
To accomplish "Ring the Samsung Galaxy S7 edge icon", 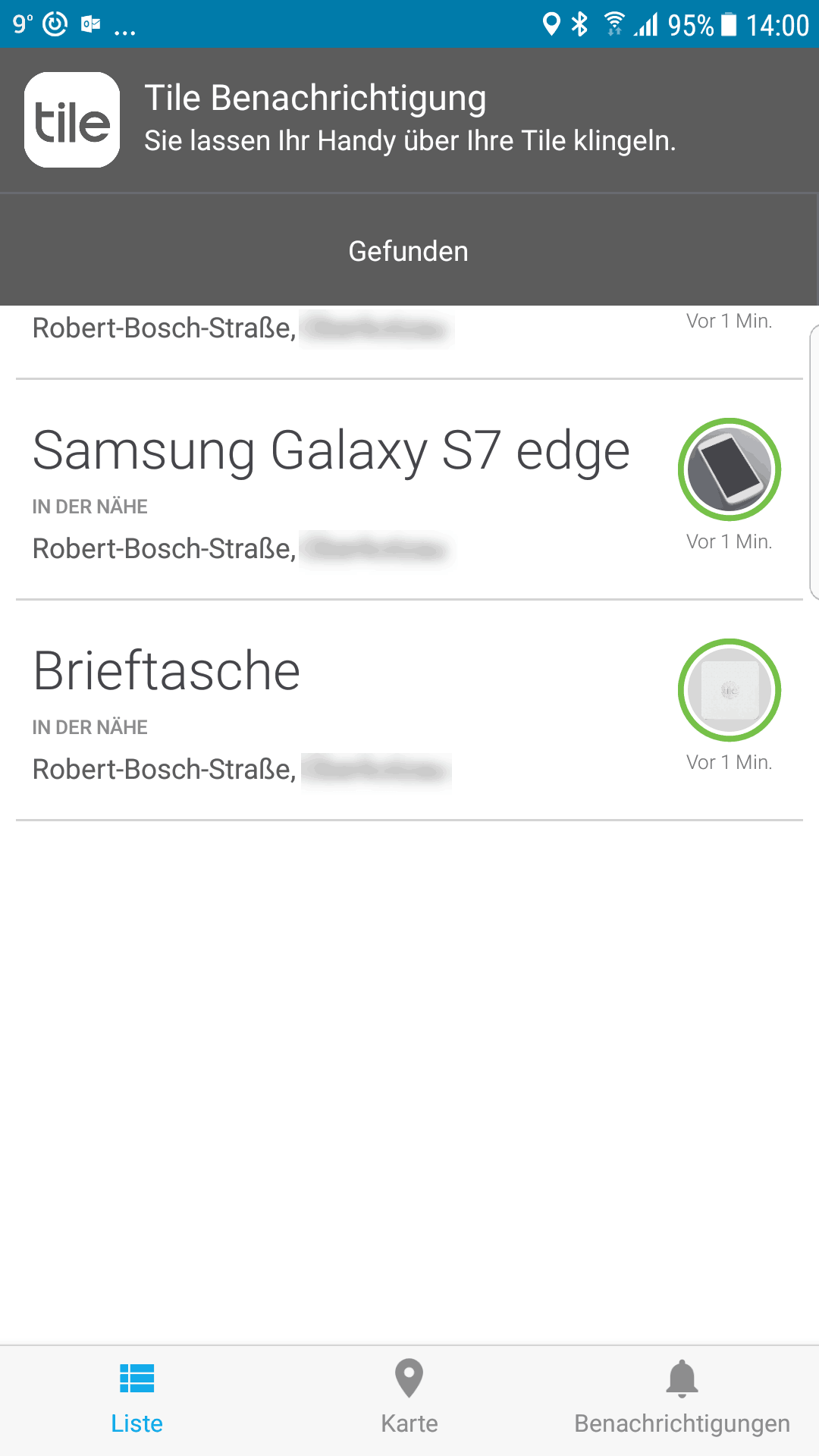I will click(x=729, y=469).
